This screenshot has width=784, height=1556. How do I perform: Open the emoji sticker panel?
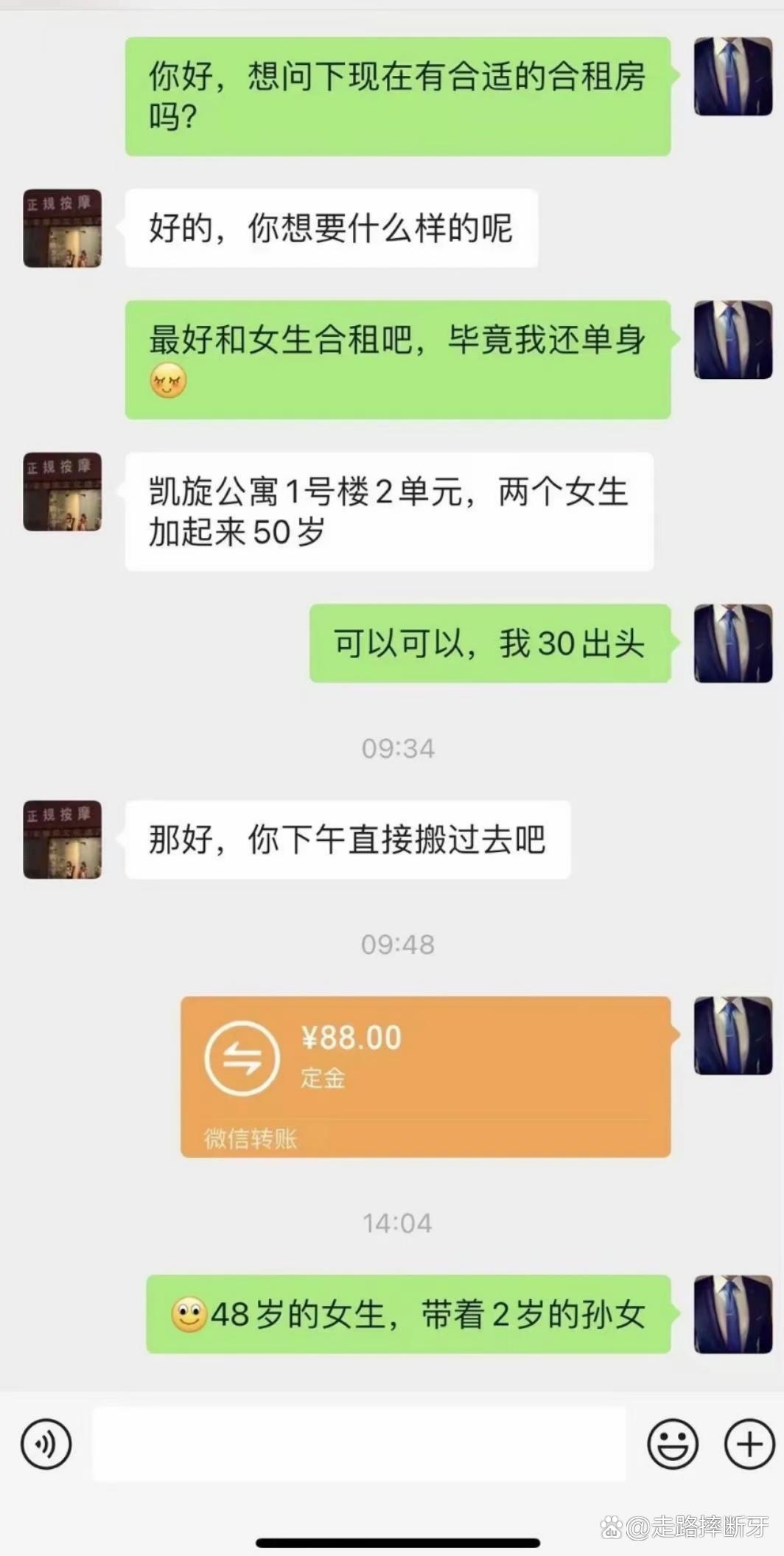click(672, 1444)
